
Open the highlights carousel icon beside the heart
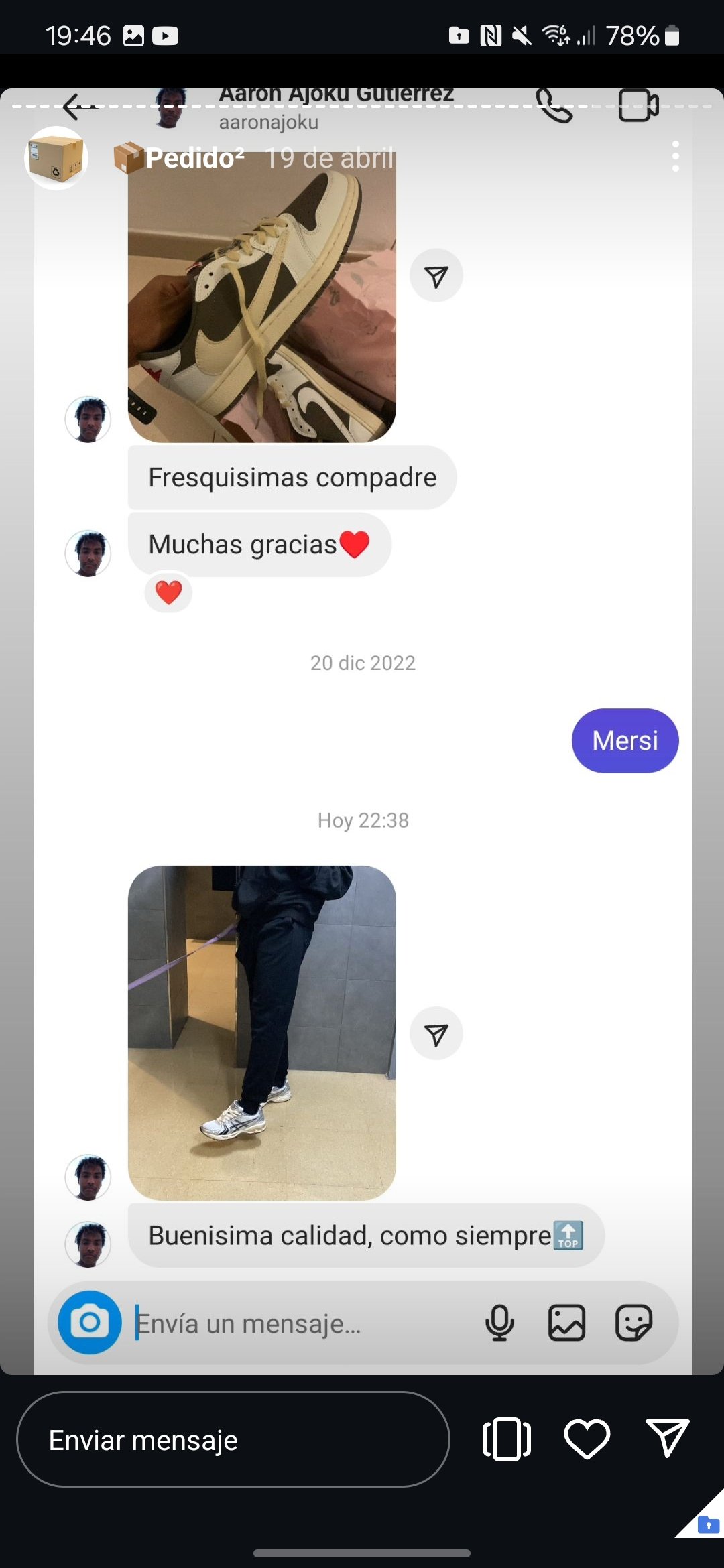coord(507,1439)
